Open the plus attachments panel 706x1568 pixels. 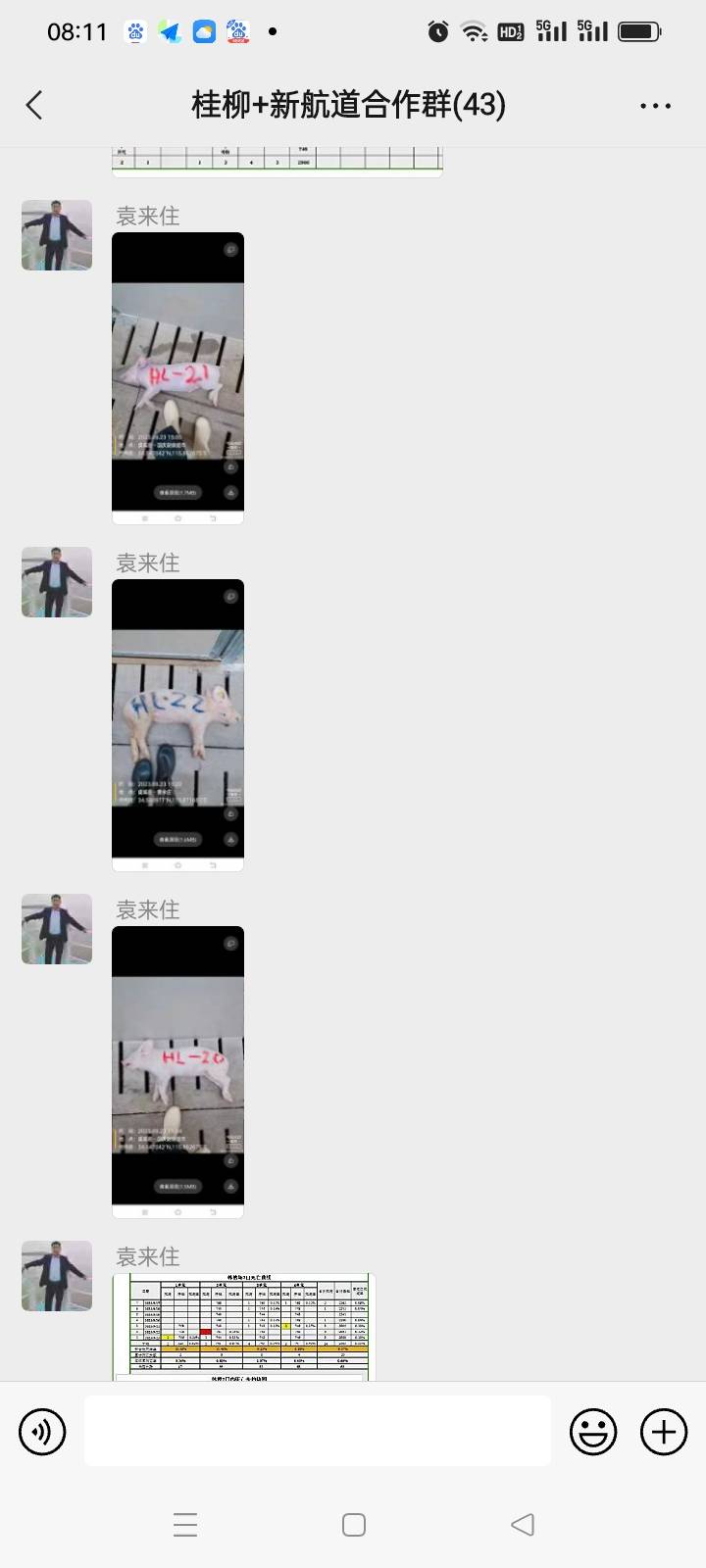[x=664, y=1432]
